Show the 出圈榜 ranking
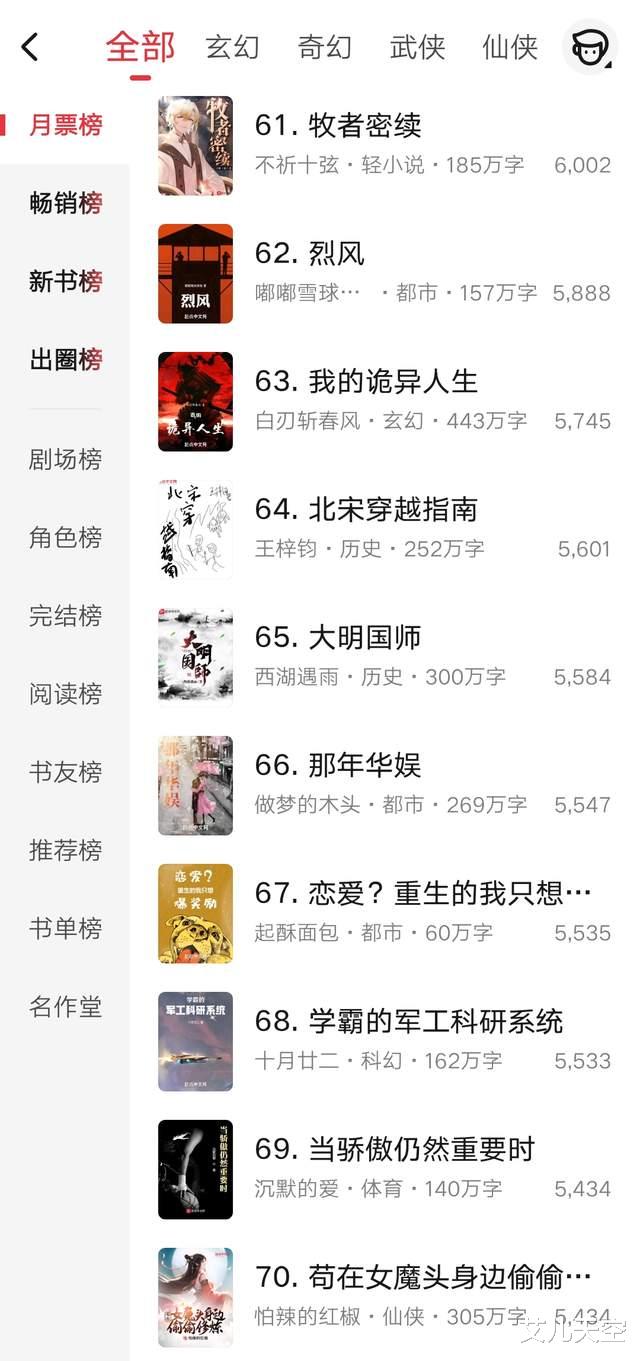 pos(66,359)
